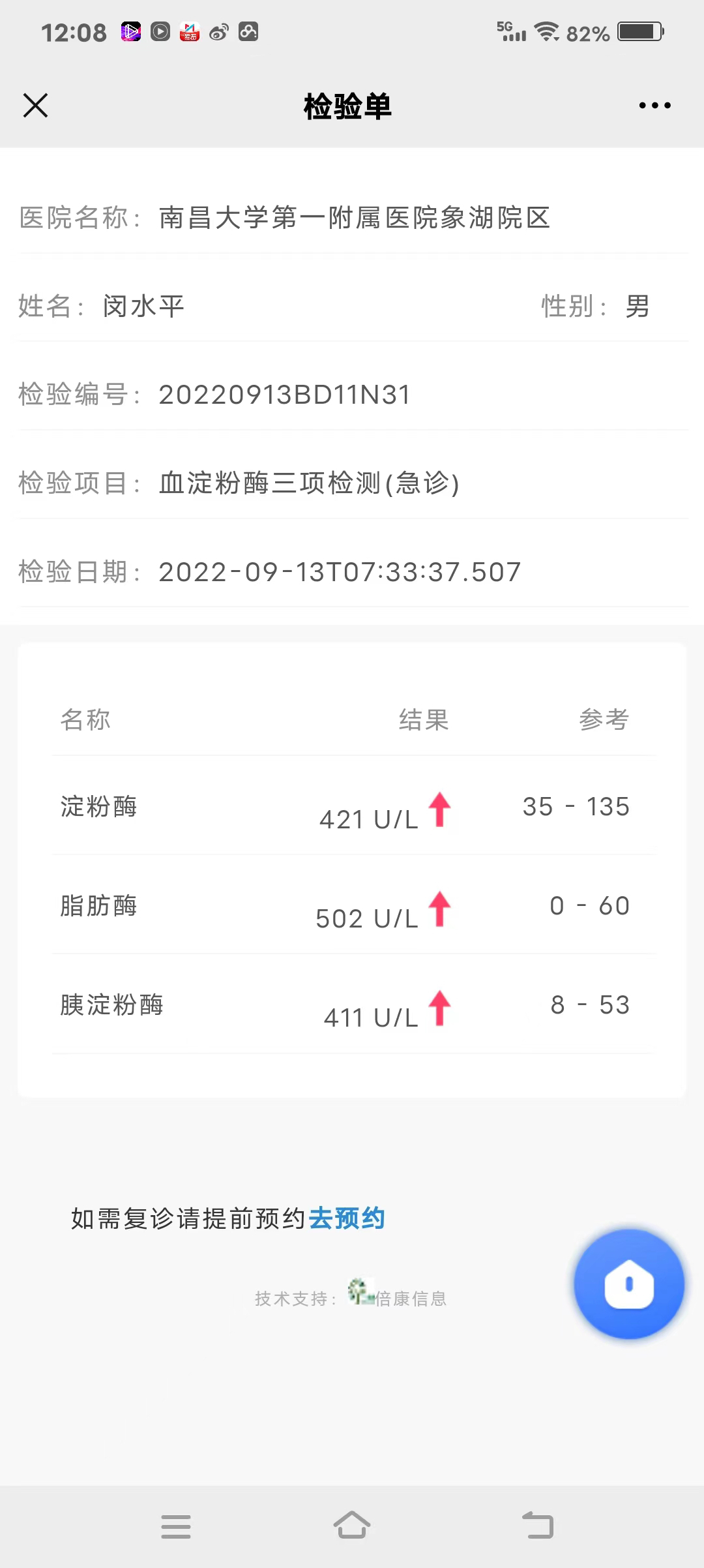Tap the blue floating home button
This screenshot has width=704, height=1568.
(x=628, y=1284)
